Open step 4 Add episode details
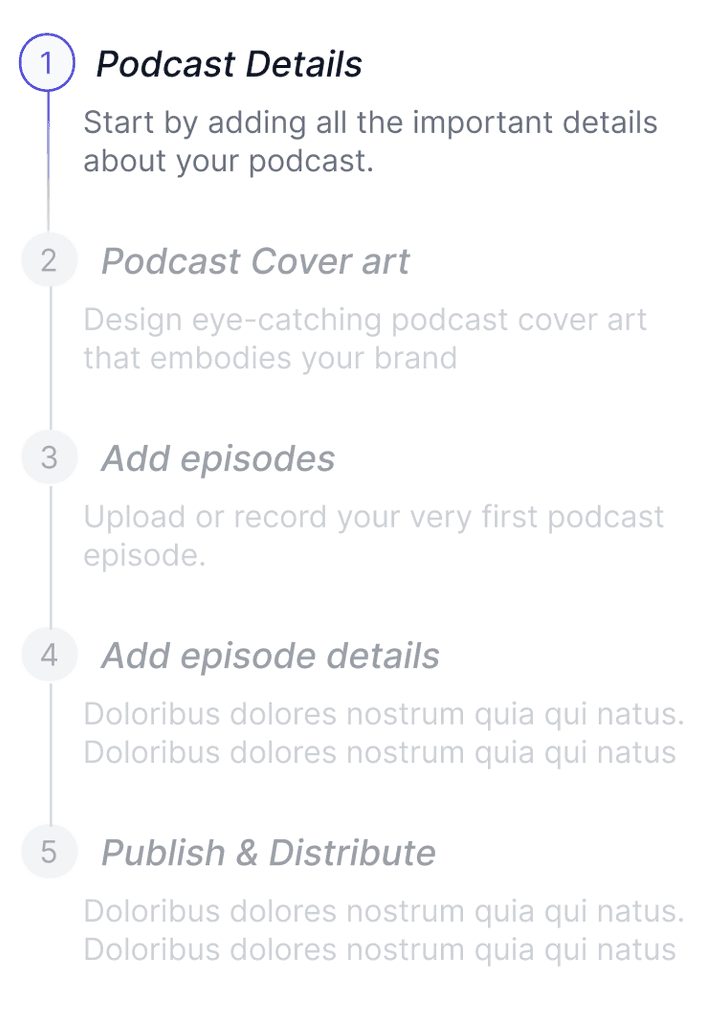 [x=270, y=656]
